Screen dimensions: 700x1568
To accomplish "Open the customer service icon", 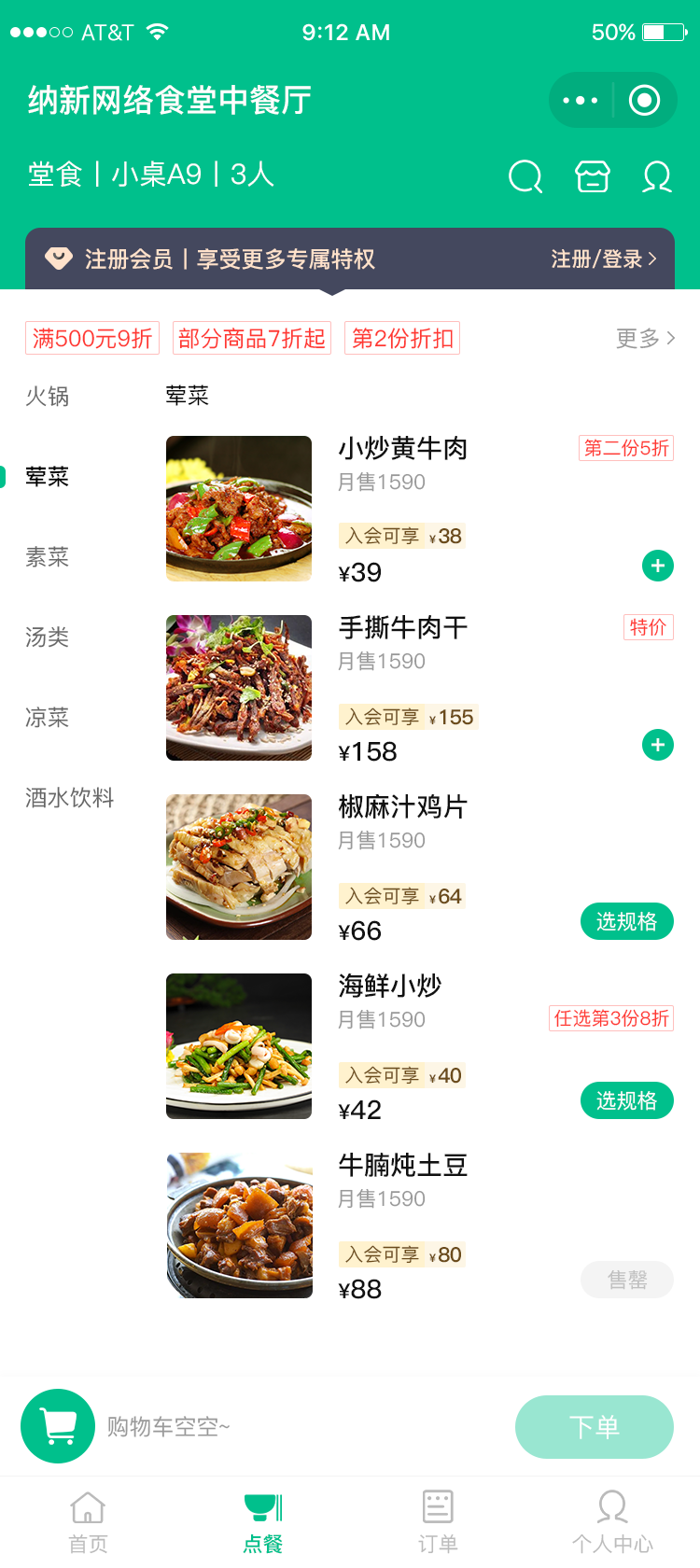I will tap(657, 175).
